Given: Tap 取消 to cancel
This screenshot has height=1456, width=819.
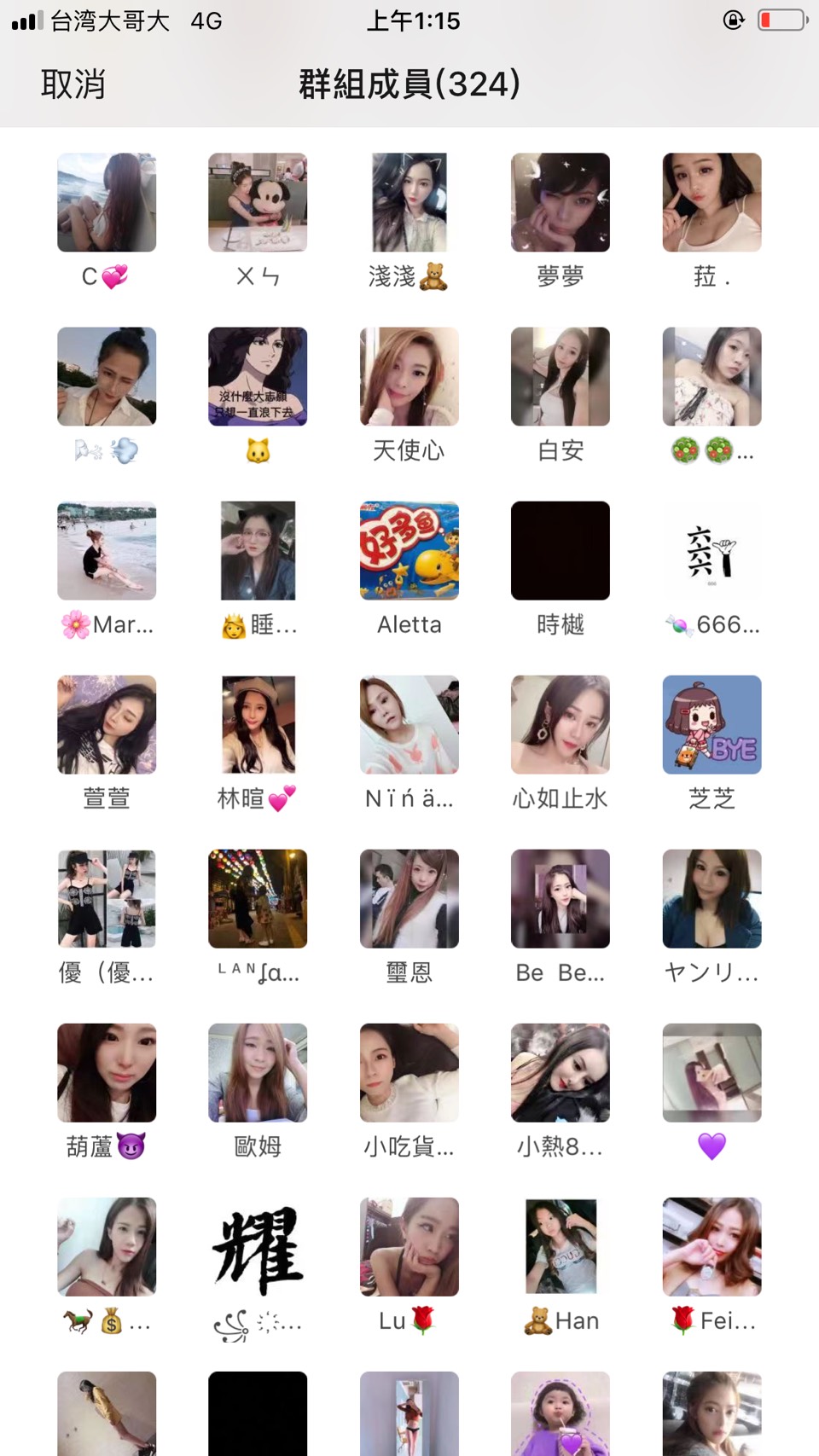Looking at the screenshot, I should [73, 84].
